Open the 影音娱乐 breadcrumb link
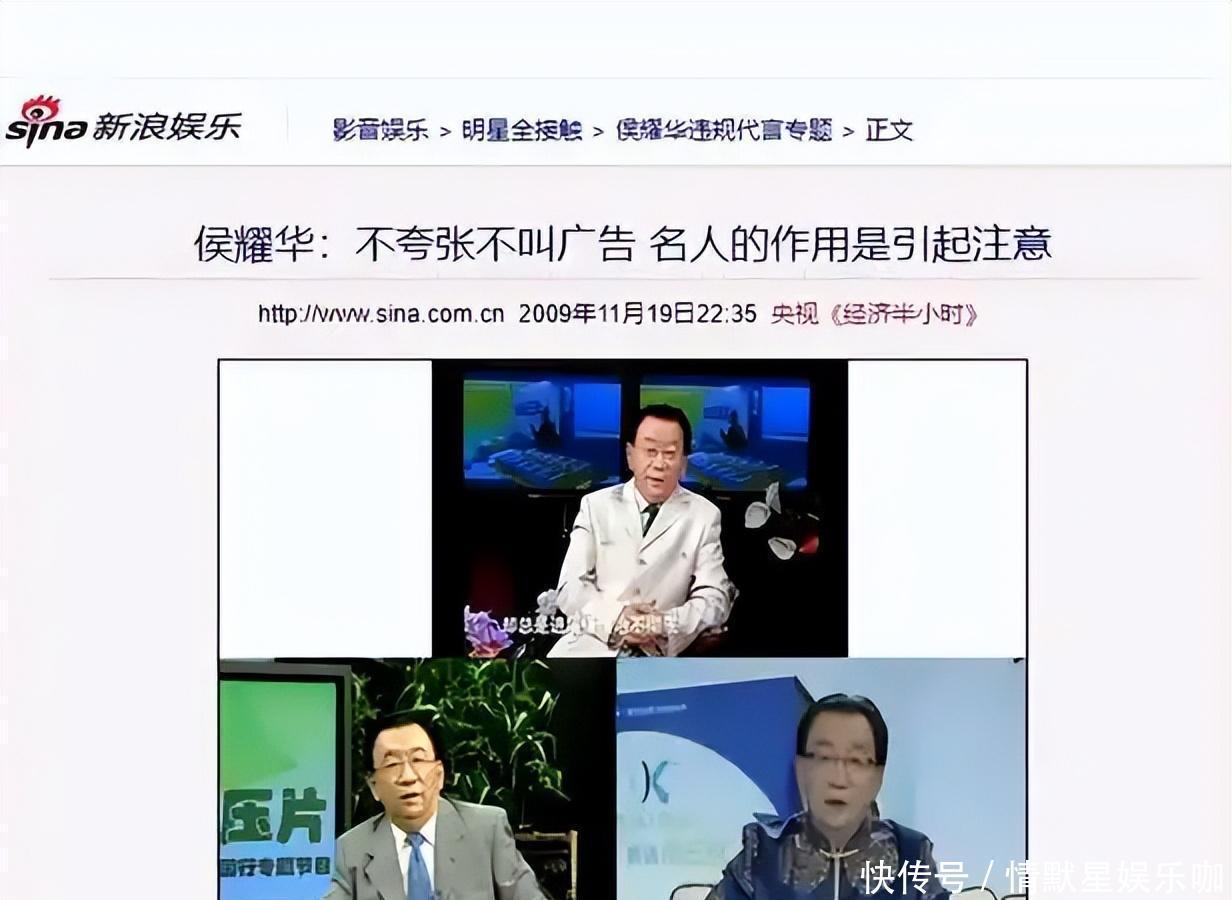The width and height of the screenshot is (1232, 900). [380, 130]
